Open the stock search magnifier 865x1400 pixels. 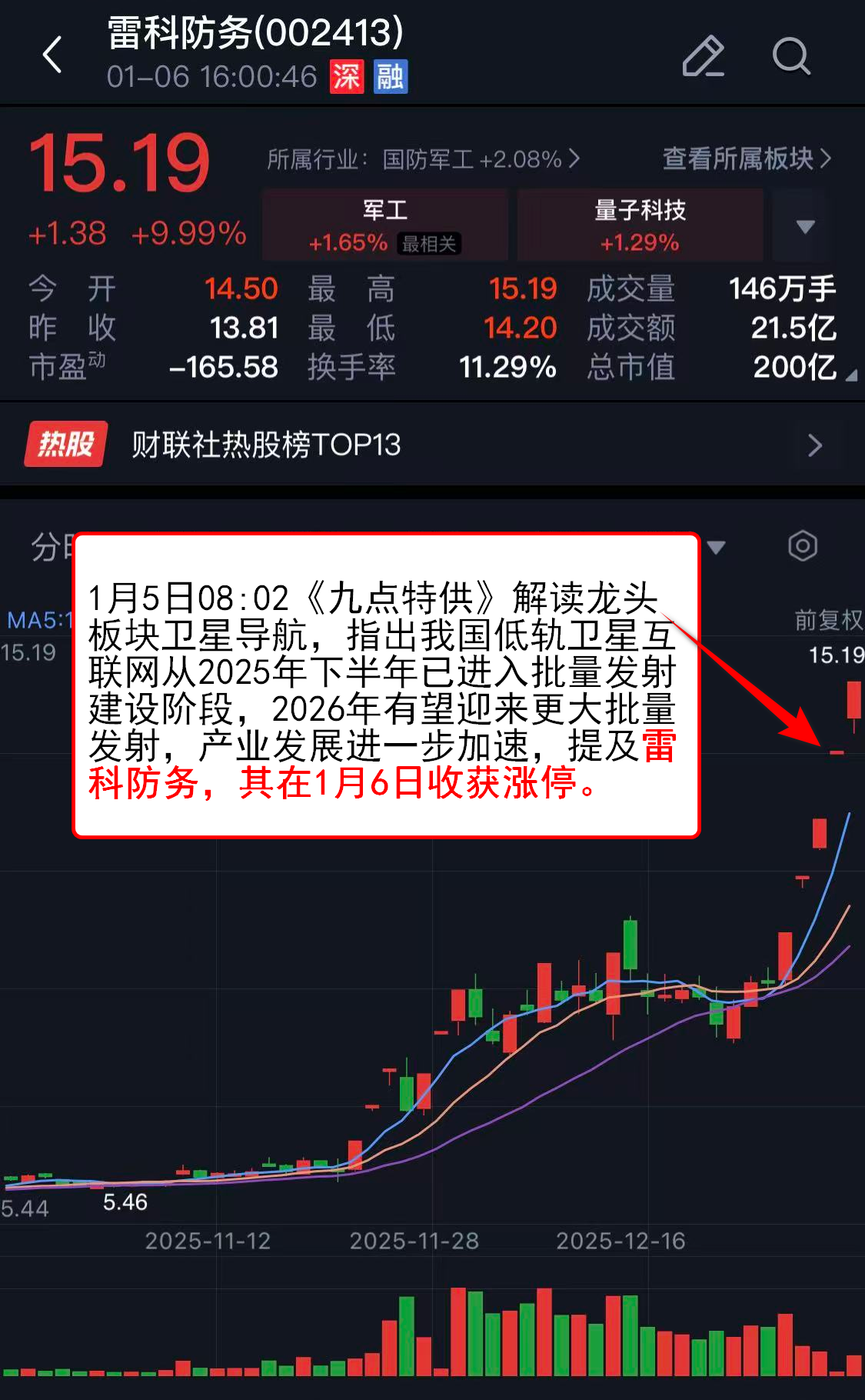pos(791,56)
